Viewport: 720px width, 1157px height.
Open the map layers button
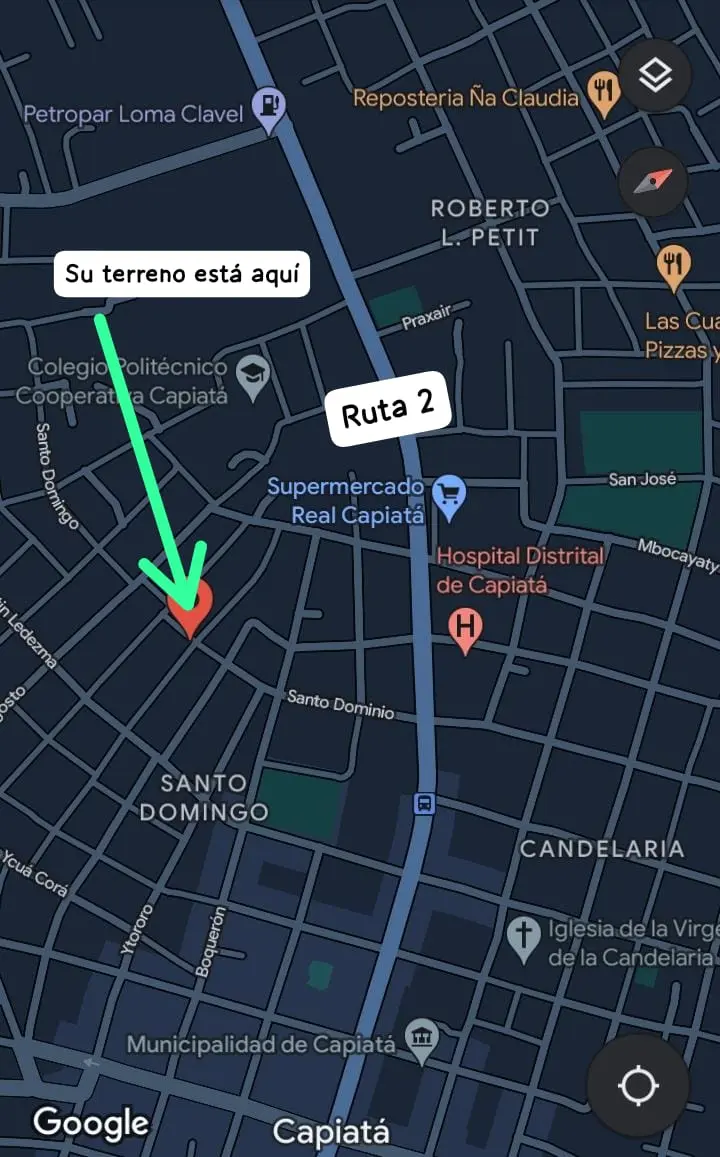click(x=654, y=75)
